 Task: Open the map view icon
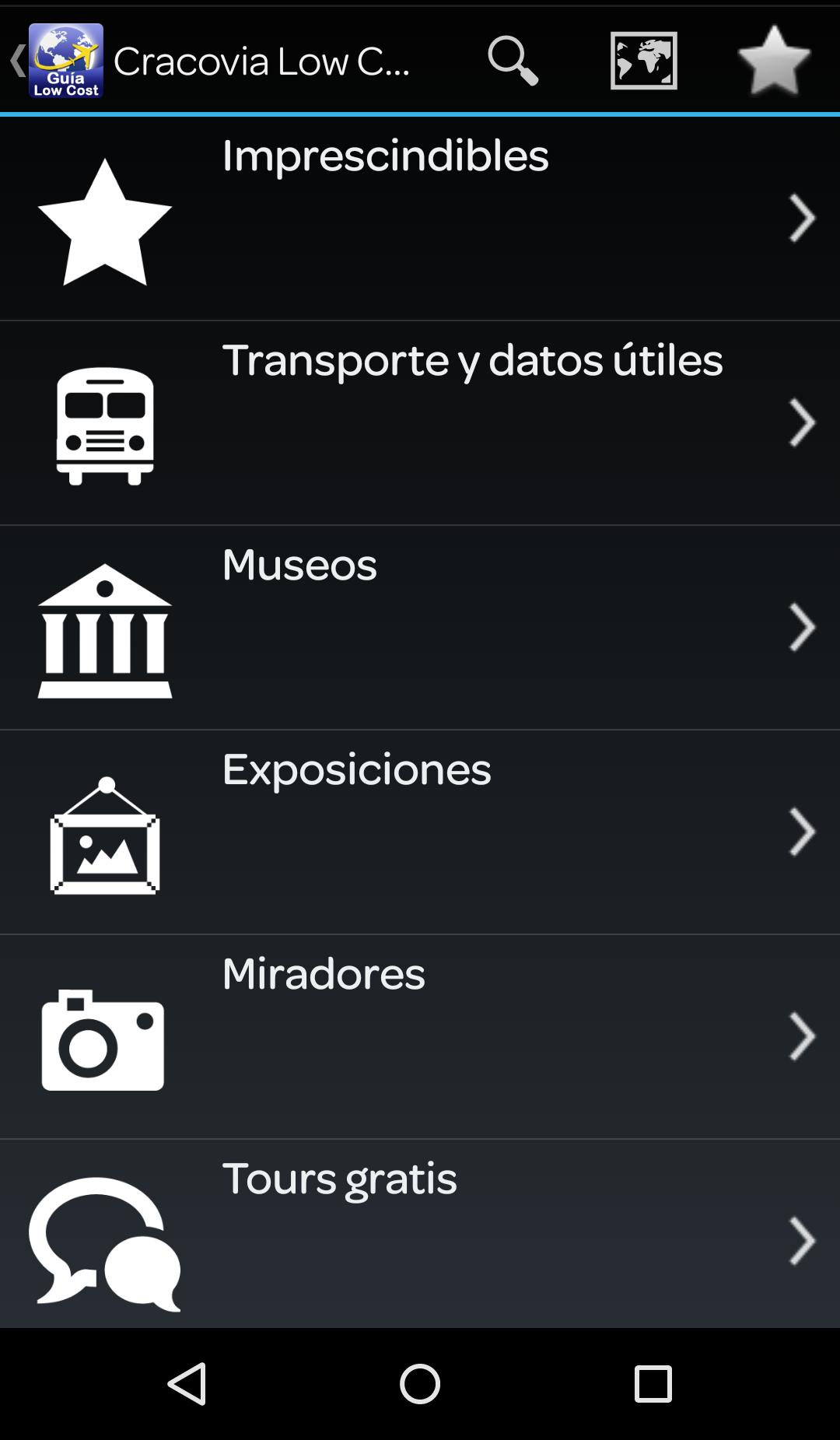point(644,61)
